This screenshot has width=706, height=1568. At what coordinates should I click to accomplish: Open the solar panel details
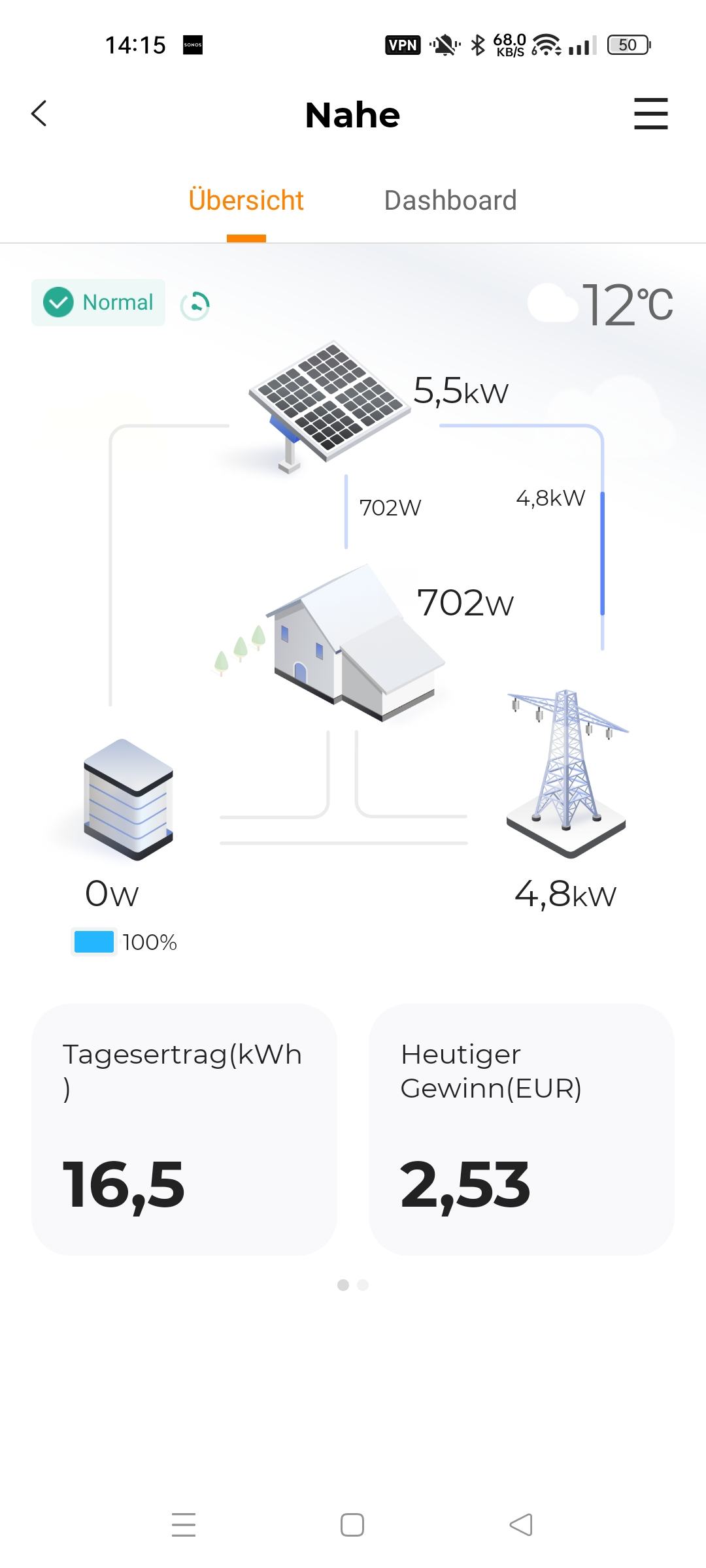(x=329, y=405)
